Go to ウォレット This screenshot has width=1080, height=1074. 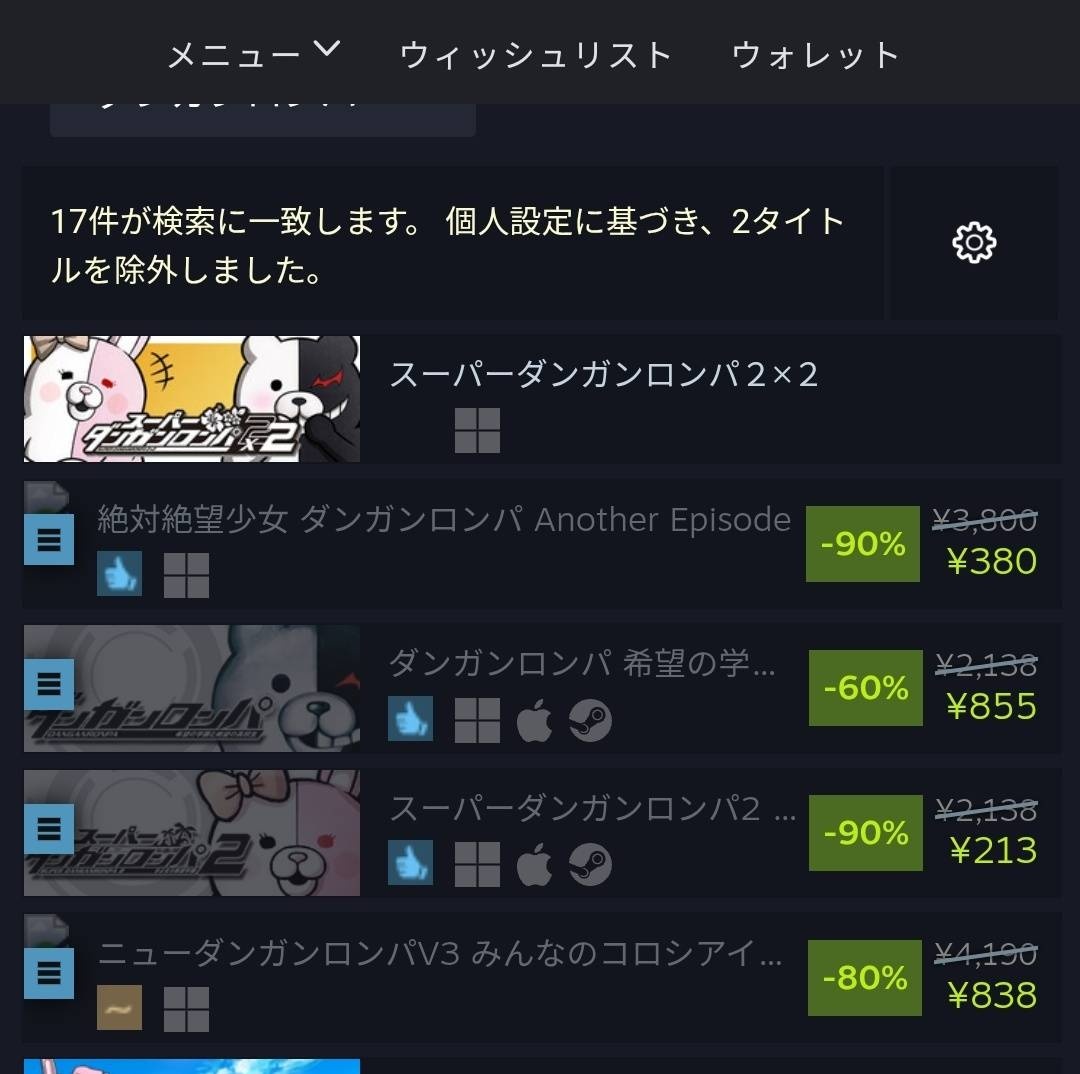[815, 55]
